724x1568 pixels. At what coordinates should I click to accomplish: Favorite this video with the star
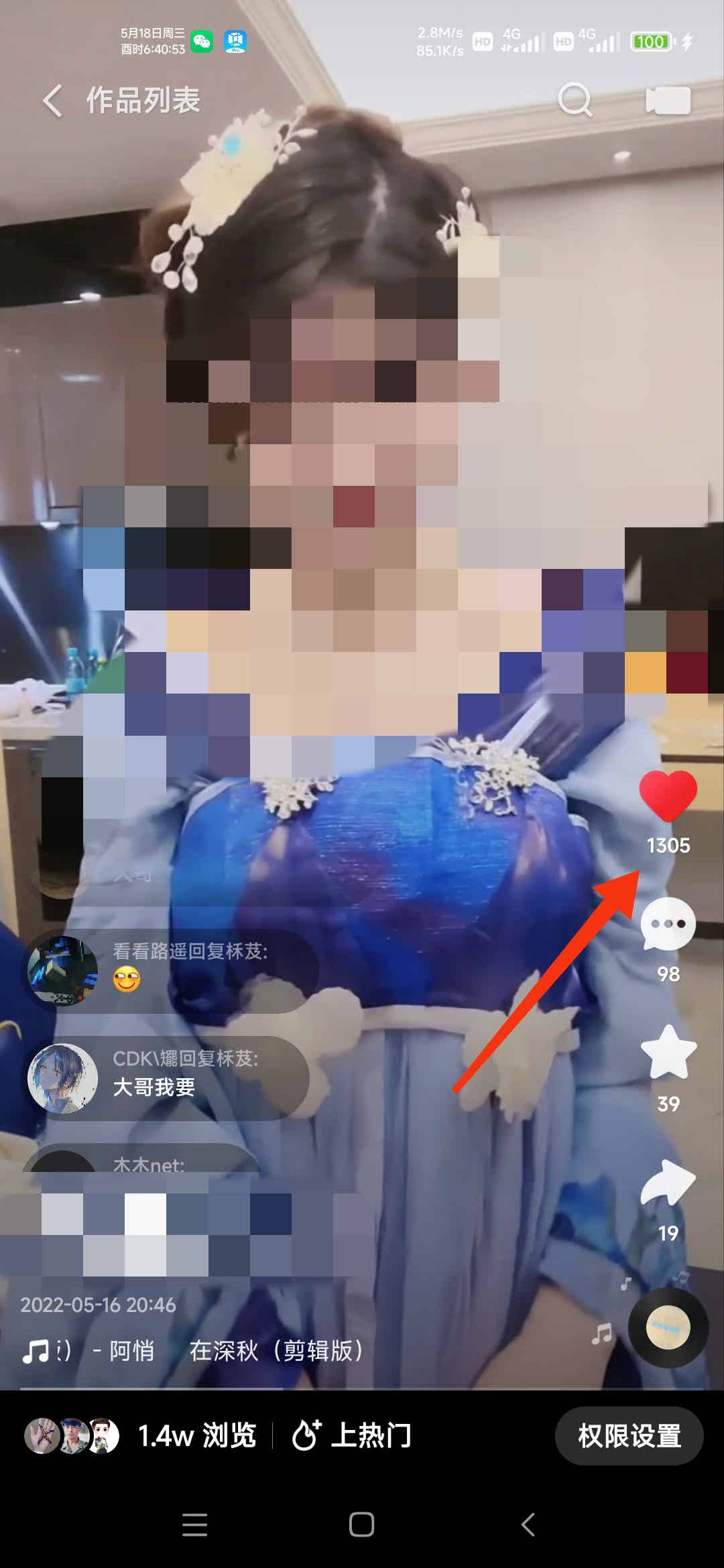[668, 1053]
